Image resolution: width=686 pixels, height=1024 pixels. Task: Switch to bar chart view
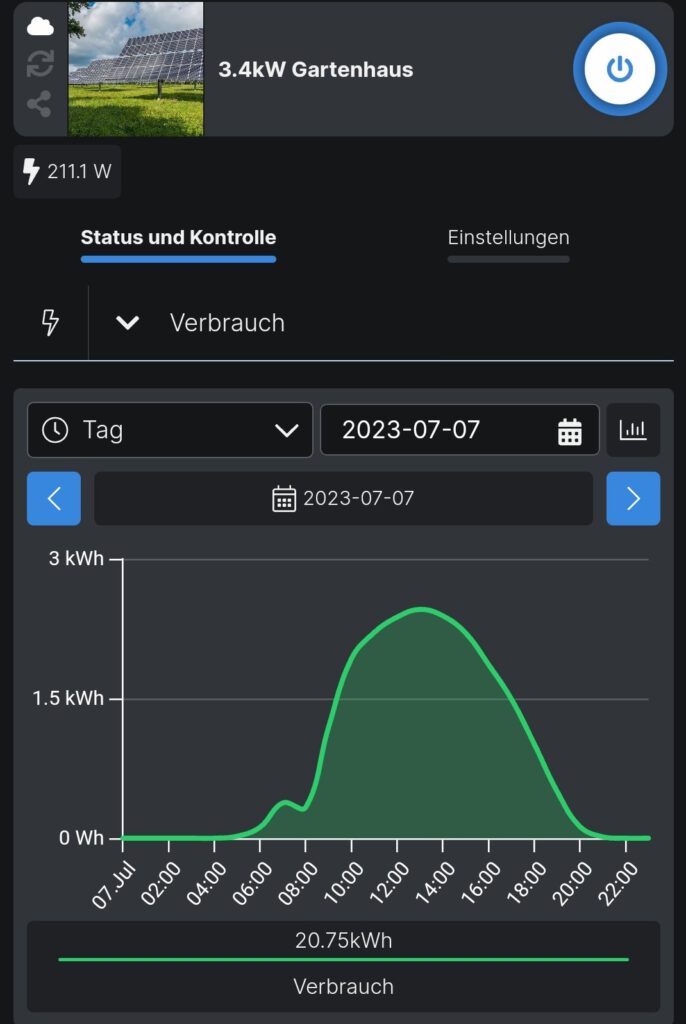(633, 430)
